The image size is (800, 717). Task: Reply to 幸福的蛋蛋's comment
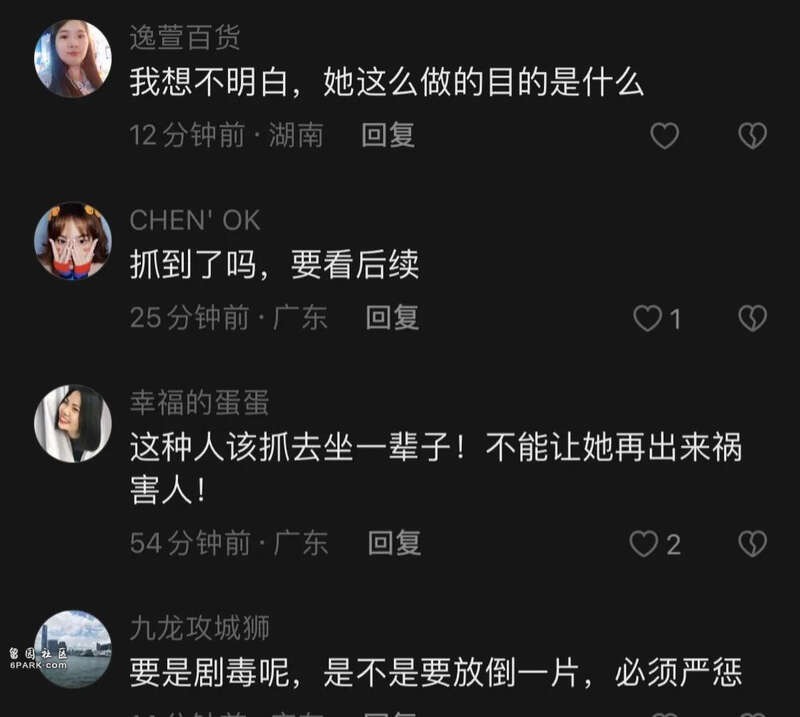(x=394, y=543)
